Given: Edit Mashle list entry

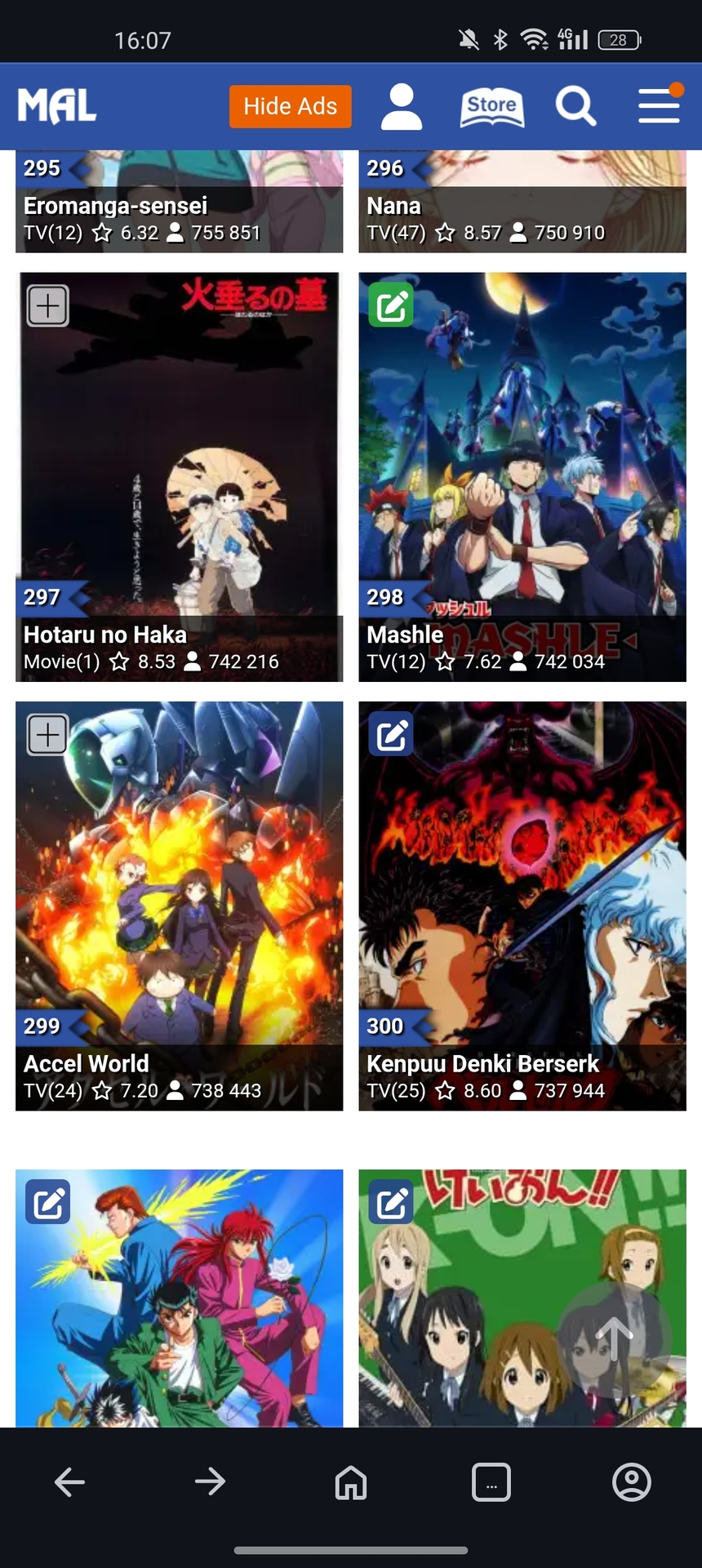Looking at the screenshot, I should (391, 306).
